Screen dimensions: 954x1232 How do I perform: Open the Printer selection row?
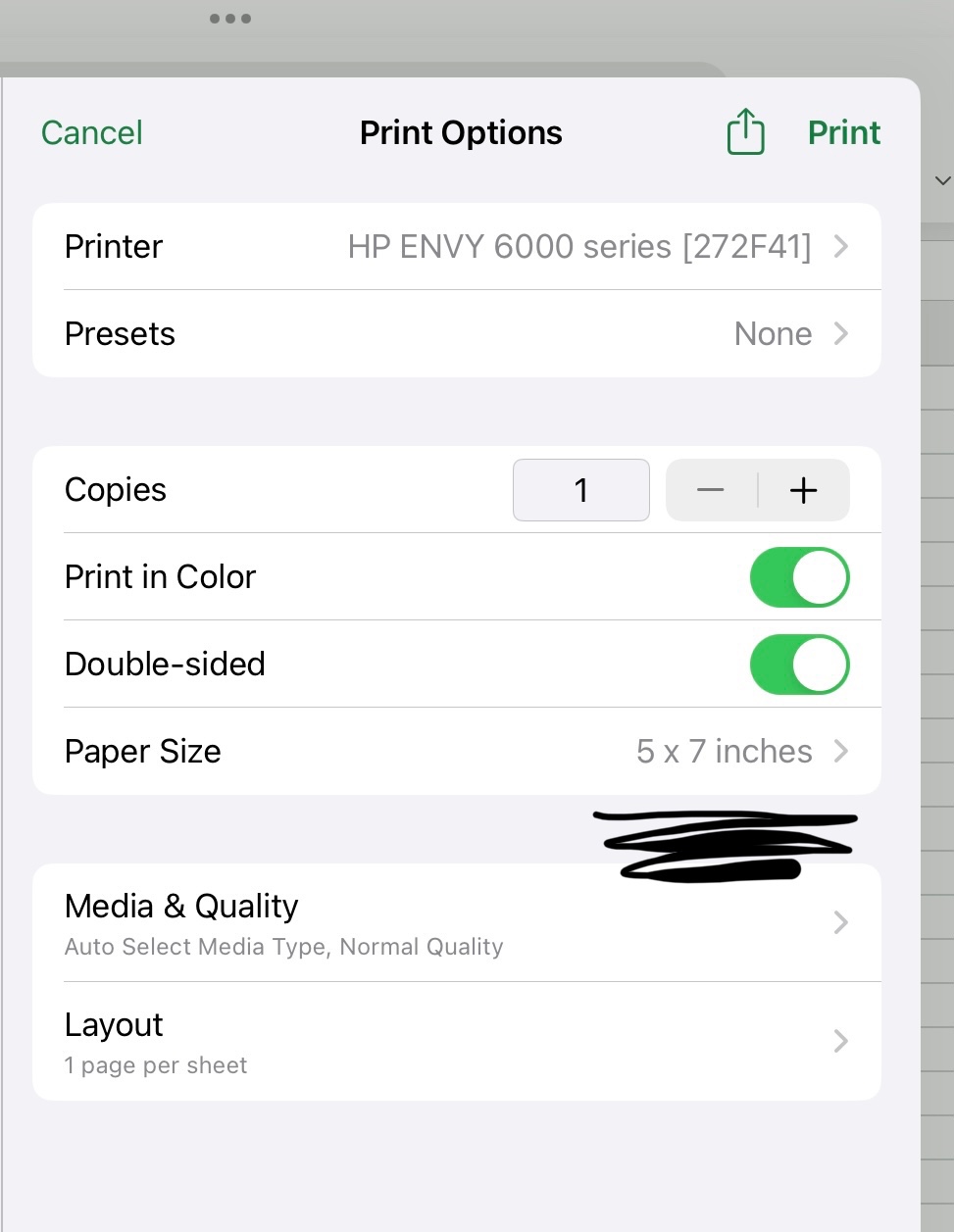(x=457, y=246)
